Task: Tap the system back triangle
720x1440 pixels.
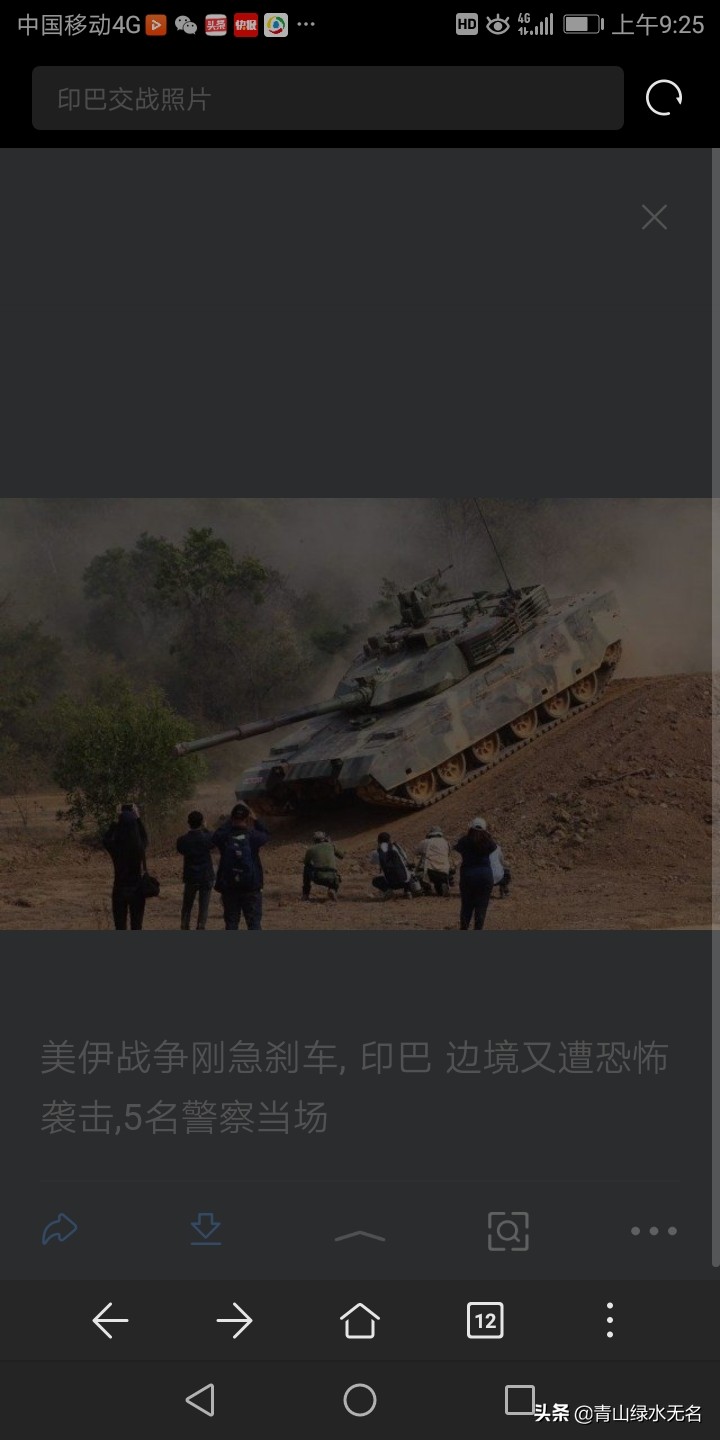Action: pyautogui.click(x=200, y=1400)
